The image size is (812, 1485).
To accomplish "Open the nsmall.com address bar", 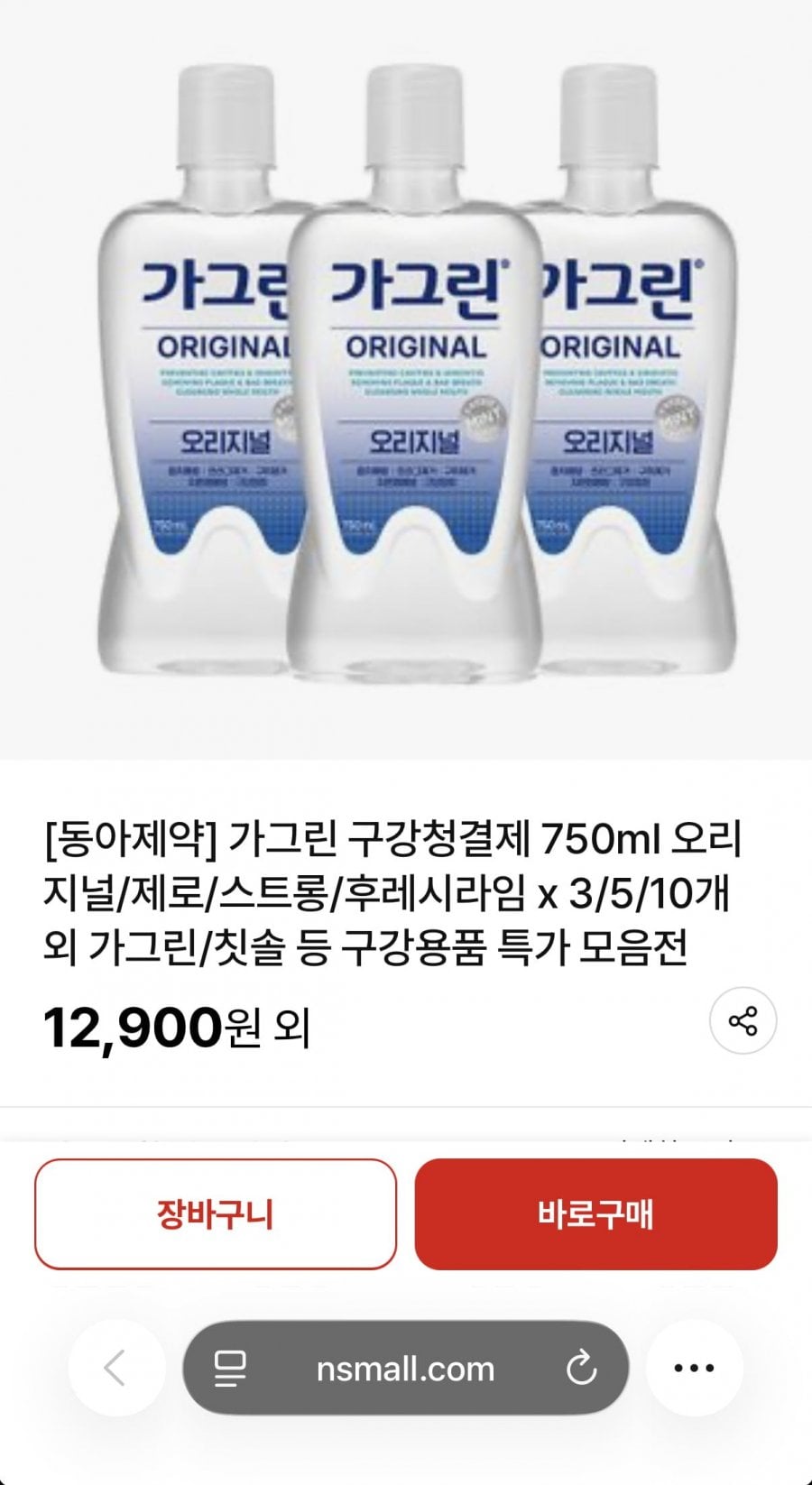I will 405,1369.
